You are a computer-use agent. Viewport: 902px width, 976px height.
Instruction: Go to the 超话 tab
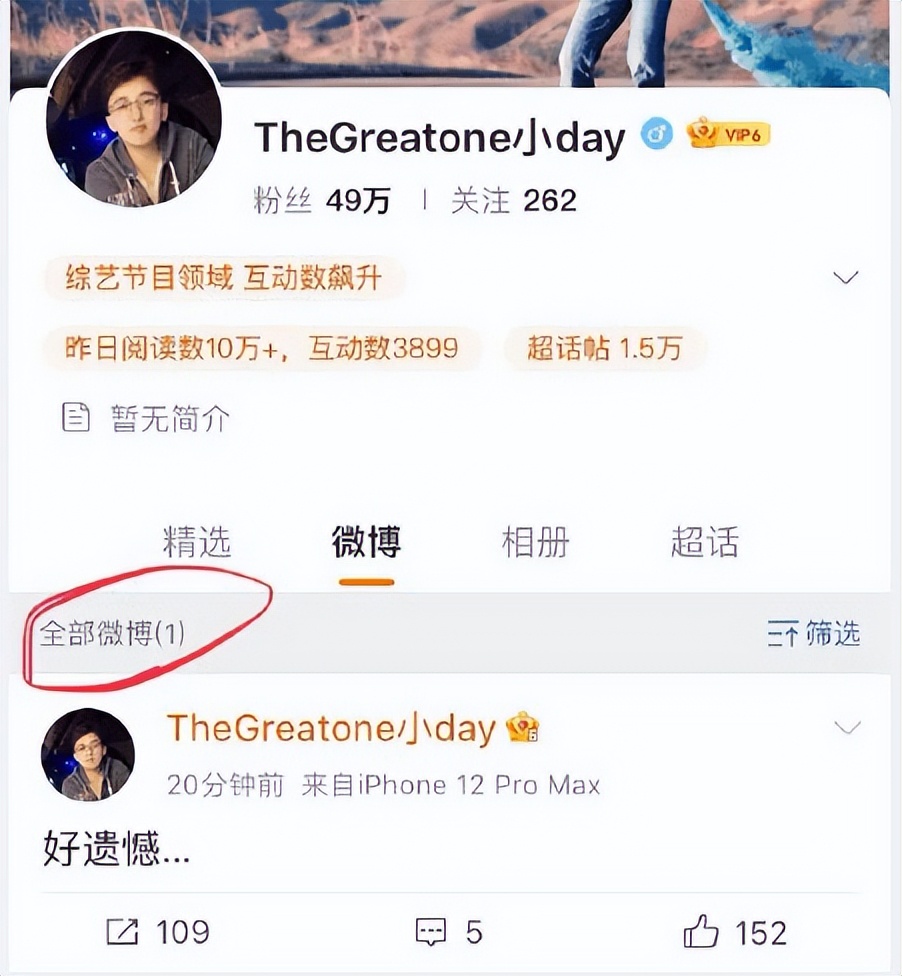pyautogui.click(x=704, y=542)
